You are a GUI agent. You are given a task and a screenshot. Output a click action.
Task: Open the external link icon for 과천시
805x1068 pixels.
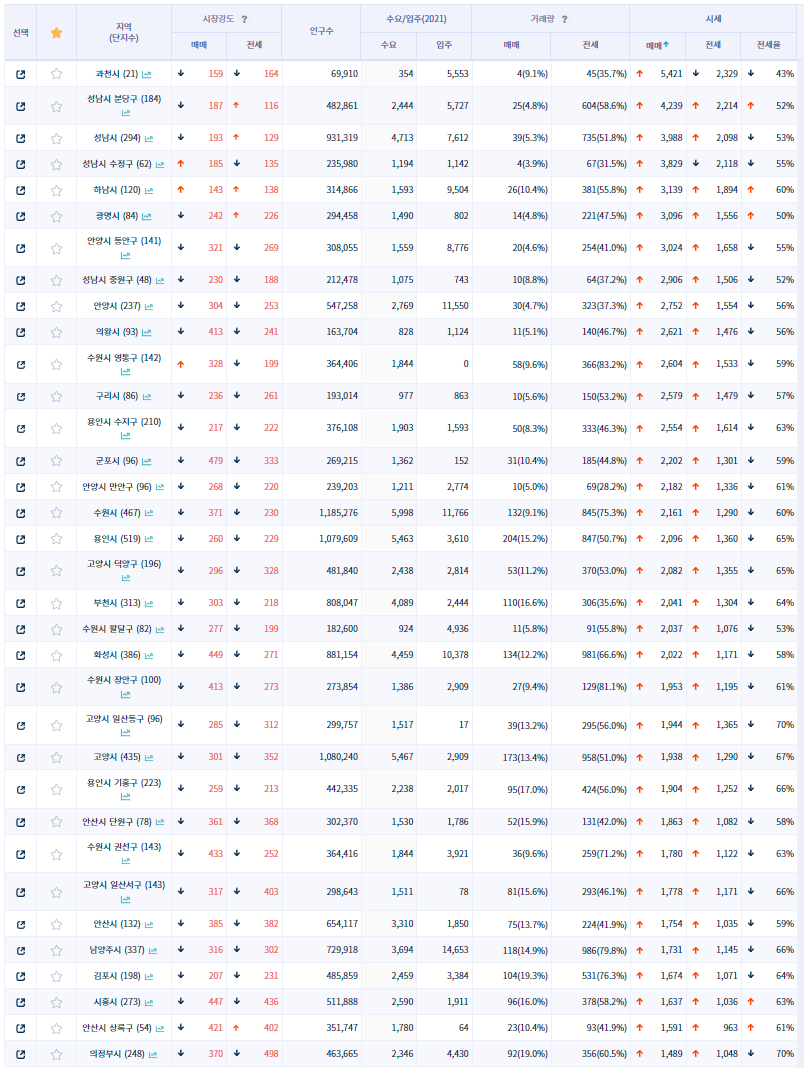tap(20, 74)
